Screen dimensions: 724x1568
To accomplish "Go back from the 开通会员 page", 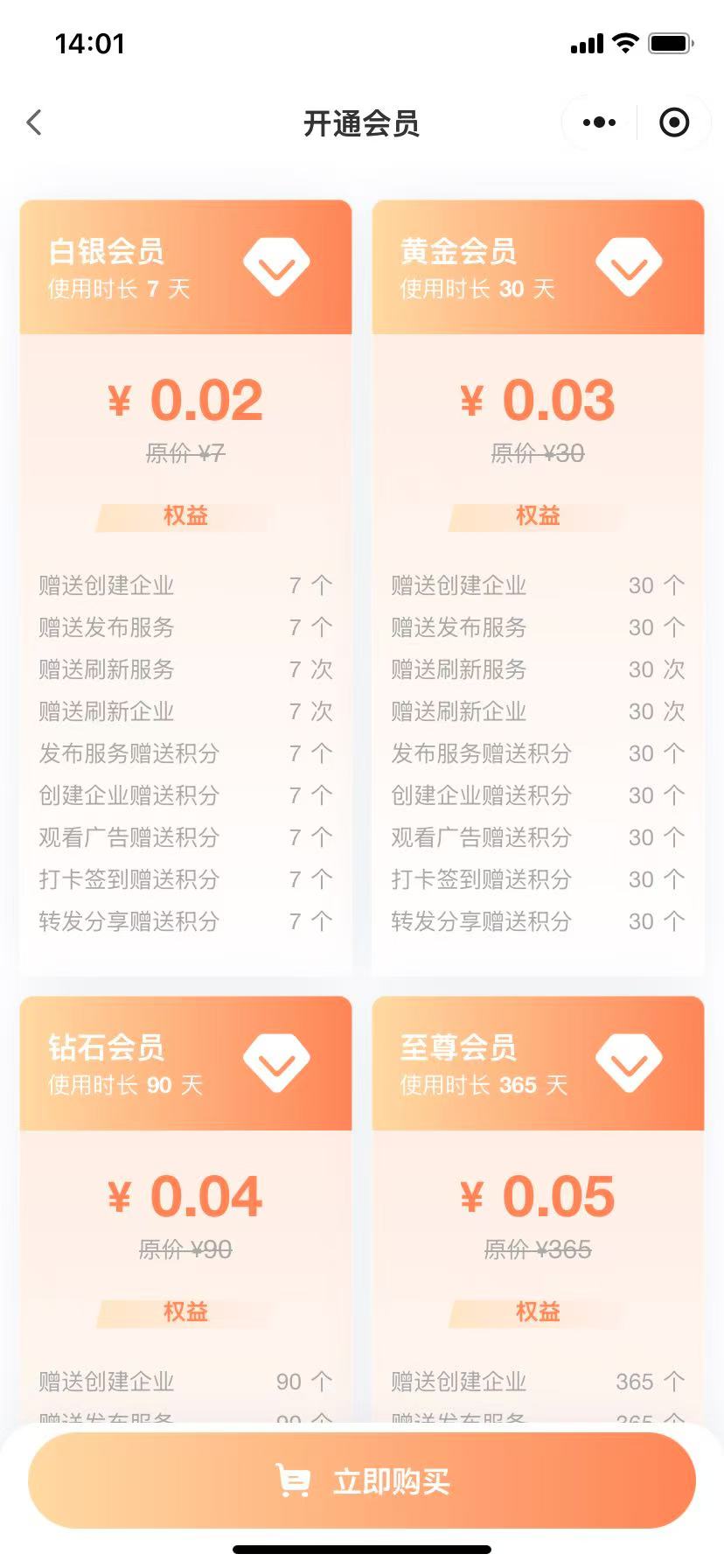I will (35, 122).
